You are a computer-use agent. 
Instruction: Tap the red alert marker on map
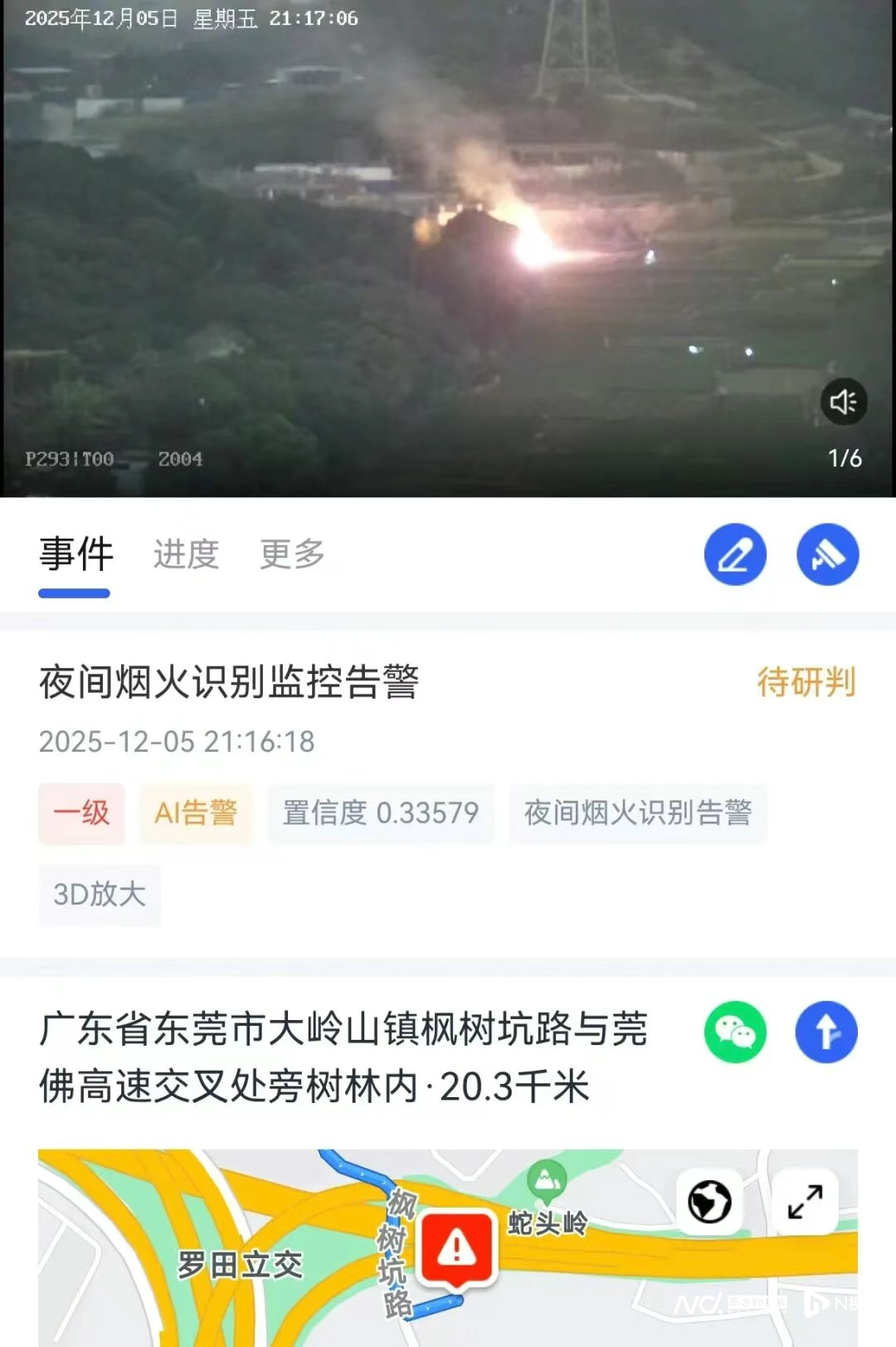coord(456,1249)
